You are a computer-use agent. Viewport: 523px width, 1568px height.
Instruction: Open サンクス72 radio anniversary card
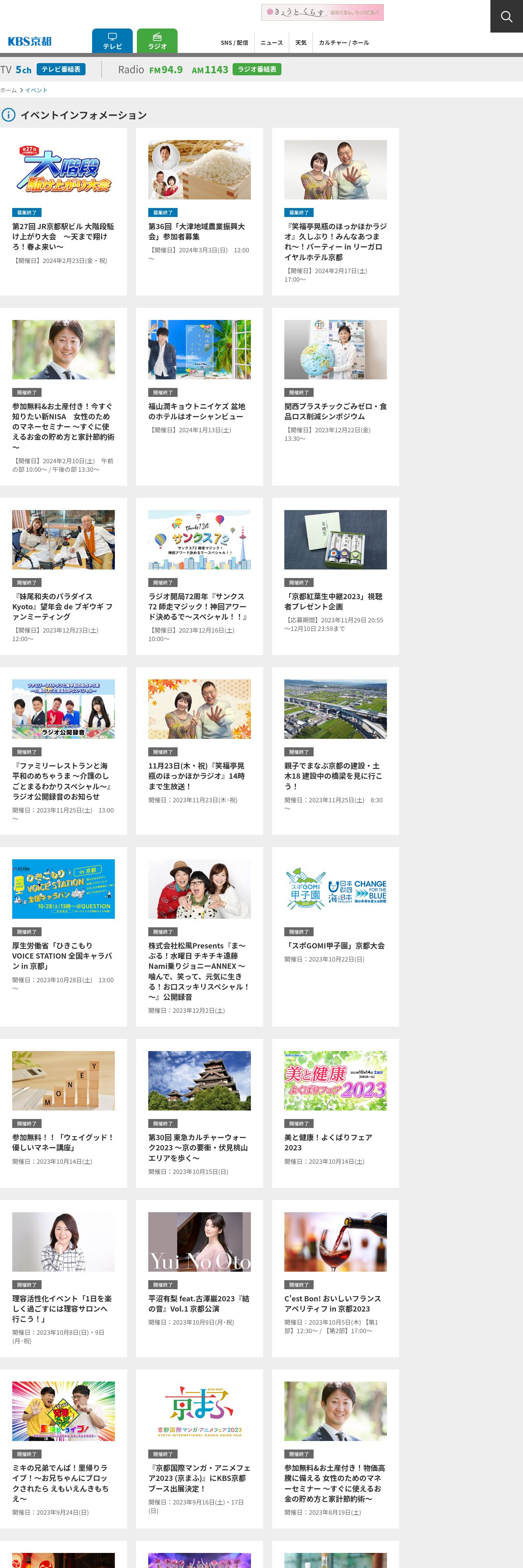tap(199, 575)
